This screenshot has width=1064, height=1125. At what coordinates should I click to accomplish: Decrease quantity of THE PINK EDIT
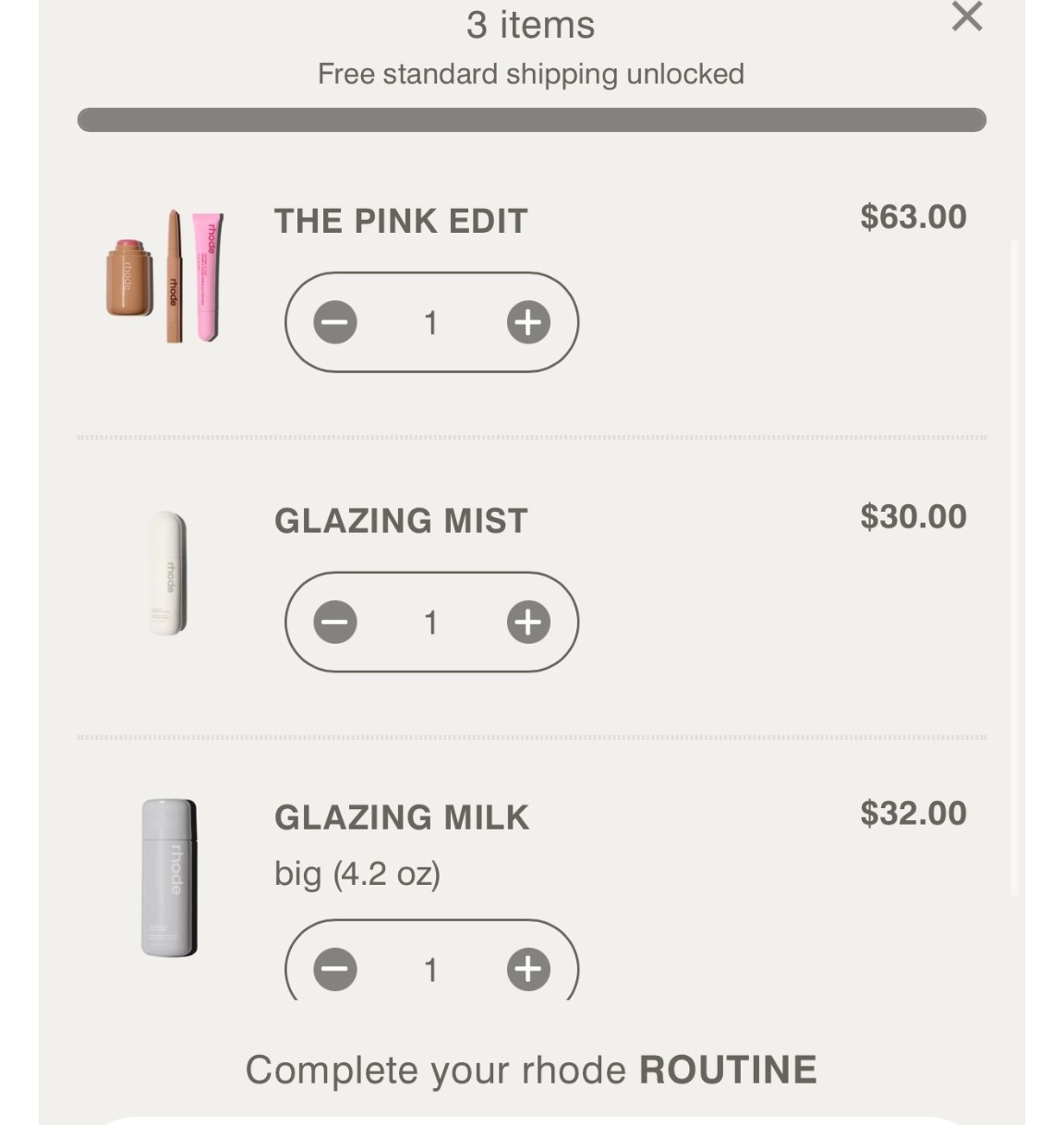coord(334,321)
